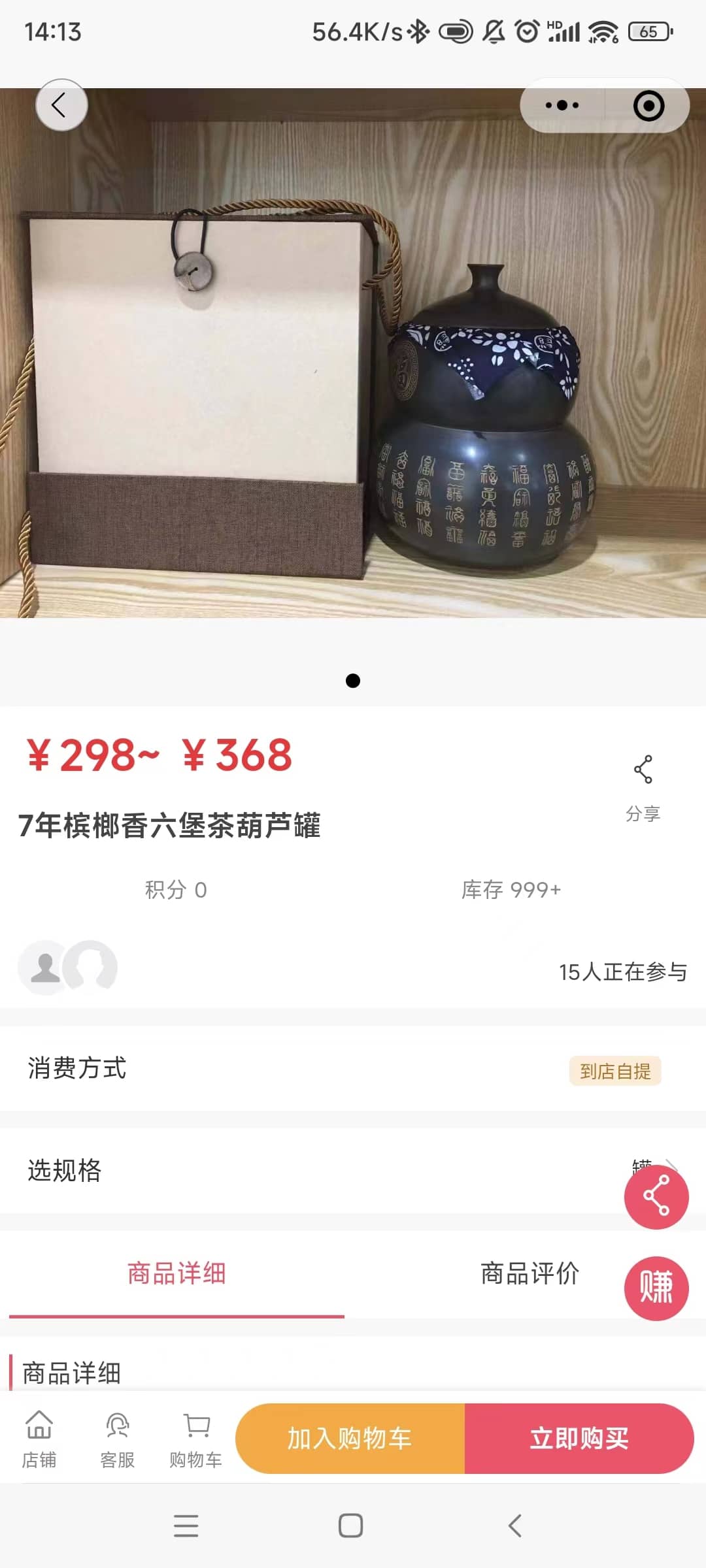
Task: Select the 商品详细 tab
Action: pos(176,1273)
